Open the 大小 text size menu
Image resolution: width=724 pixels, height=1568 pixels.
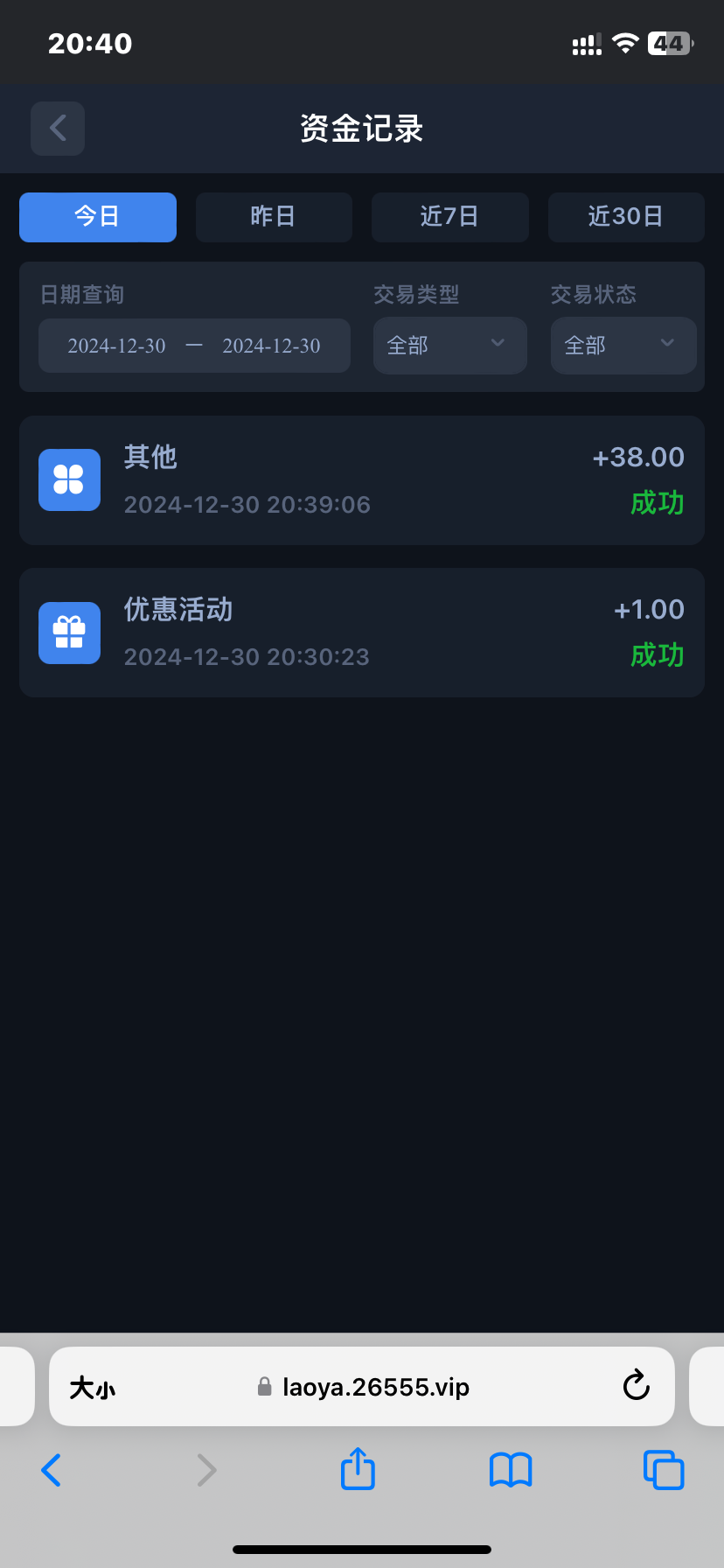click(93, 1388)
